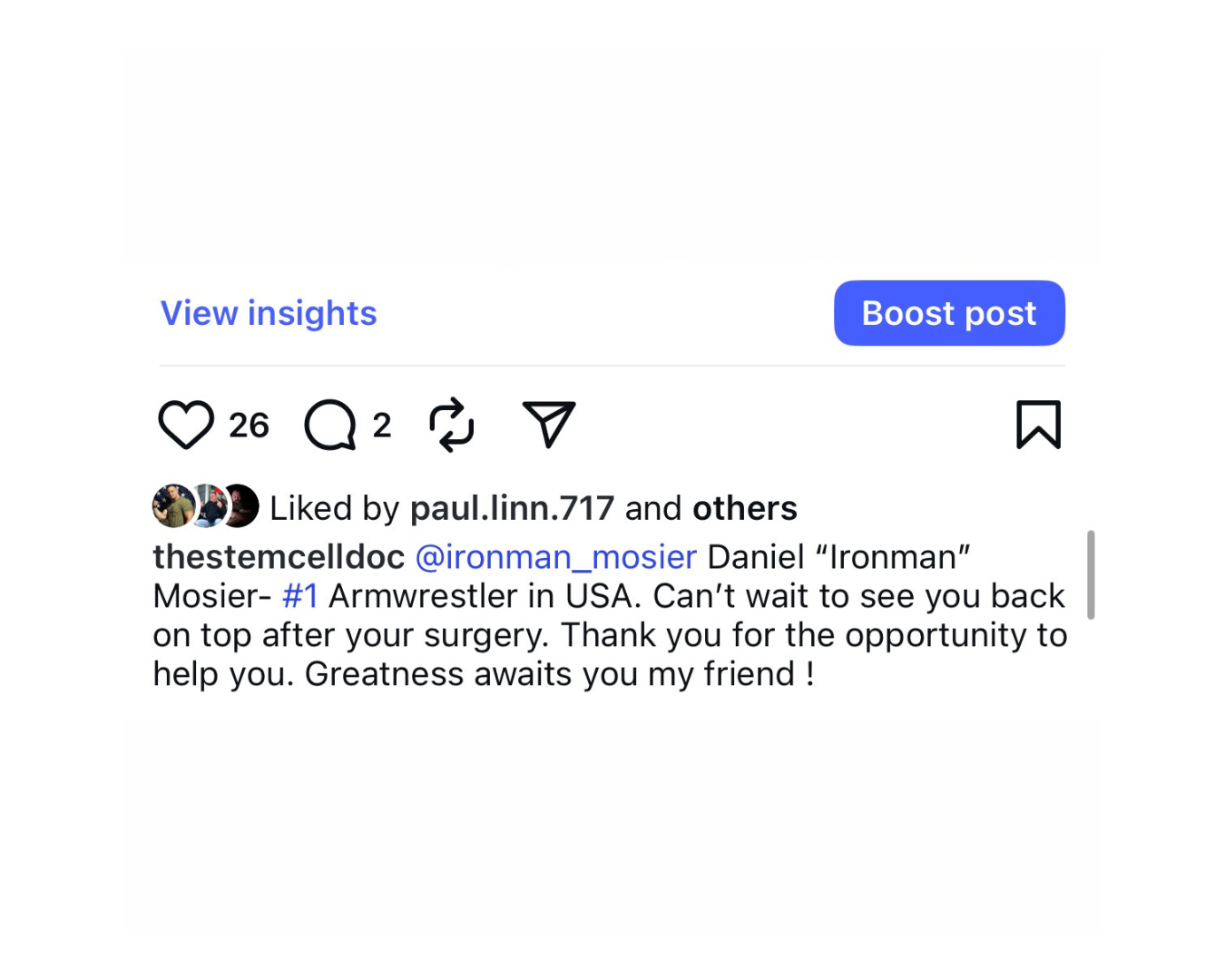
Task: Open thestemcelldoc profile from caption
Action: (x=279, y=557)
